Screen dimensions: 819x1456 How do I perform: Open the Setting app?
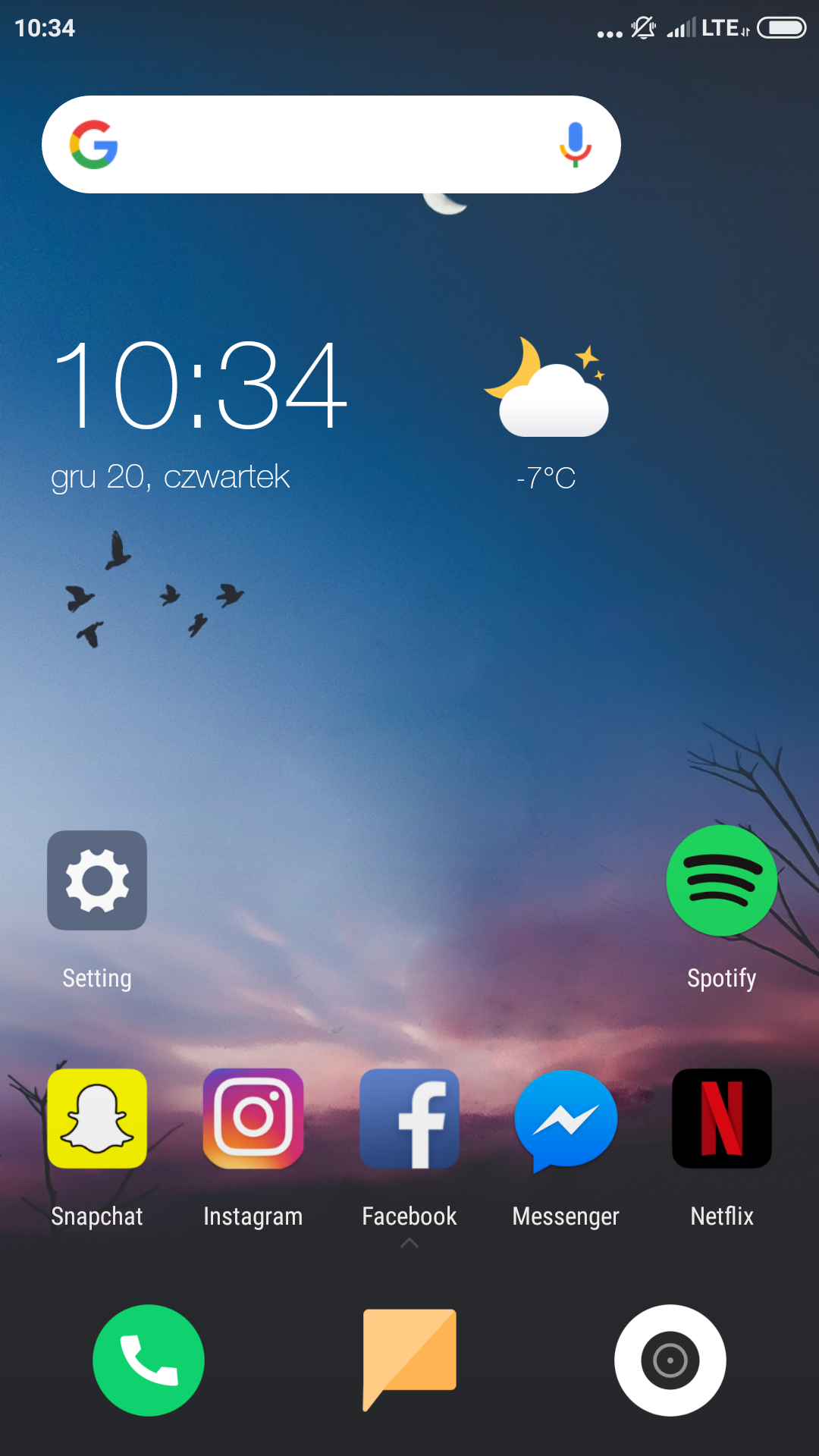coord(97,880)
